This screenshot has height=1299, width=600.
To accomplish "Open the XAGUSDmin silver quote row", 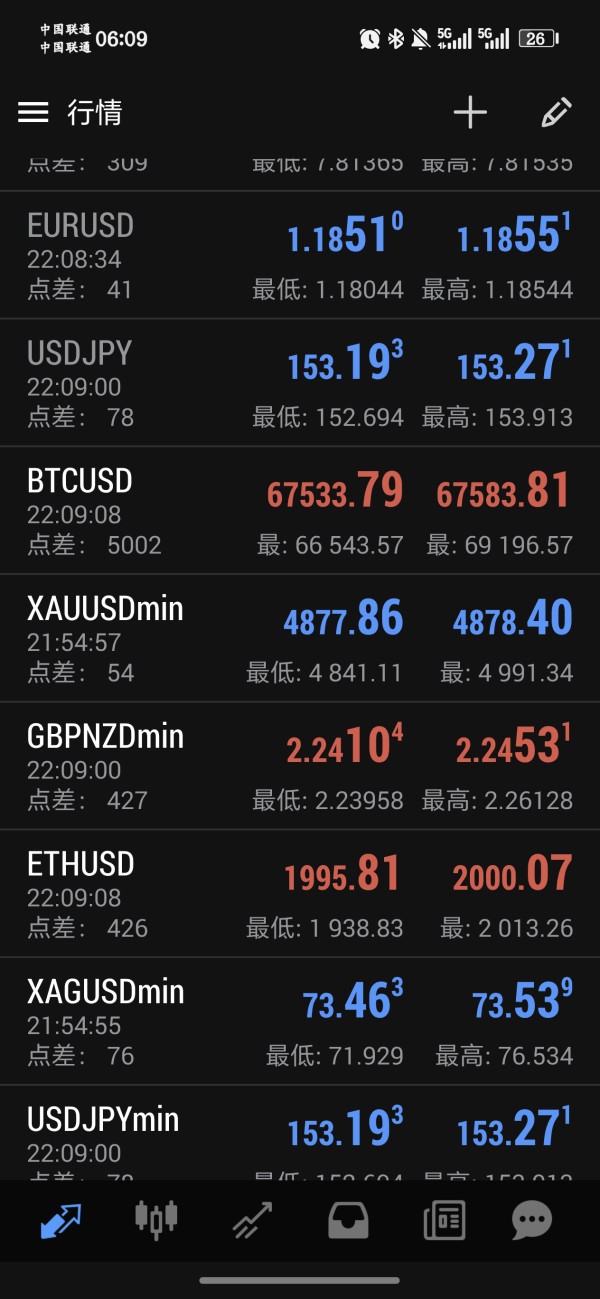I will point(300,1022).
